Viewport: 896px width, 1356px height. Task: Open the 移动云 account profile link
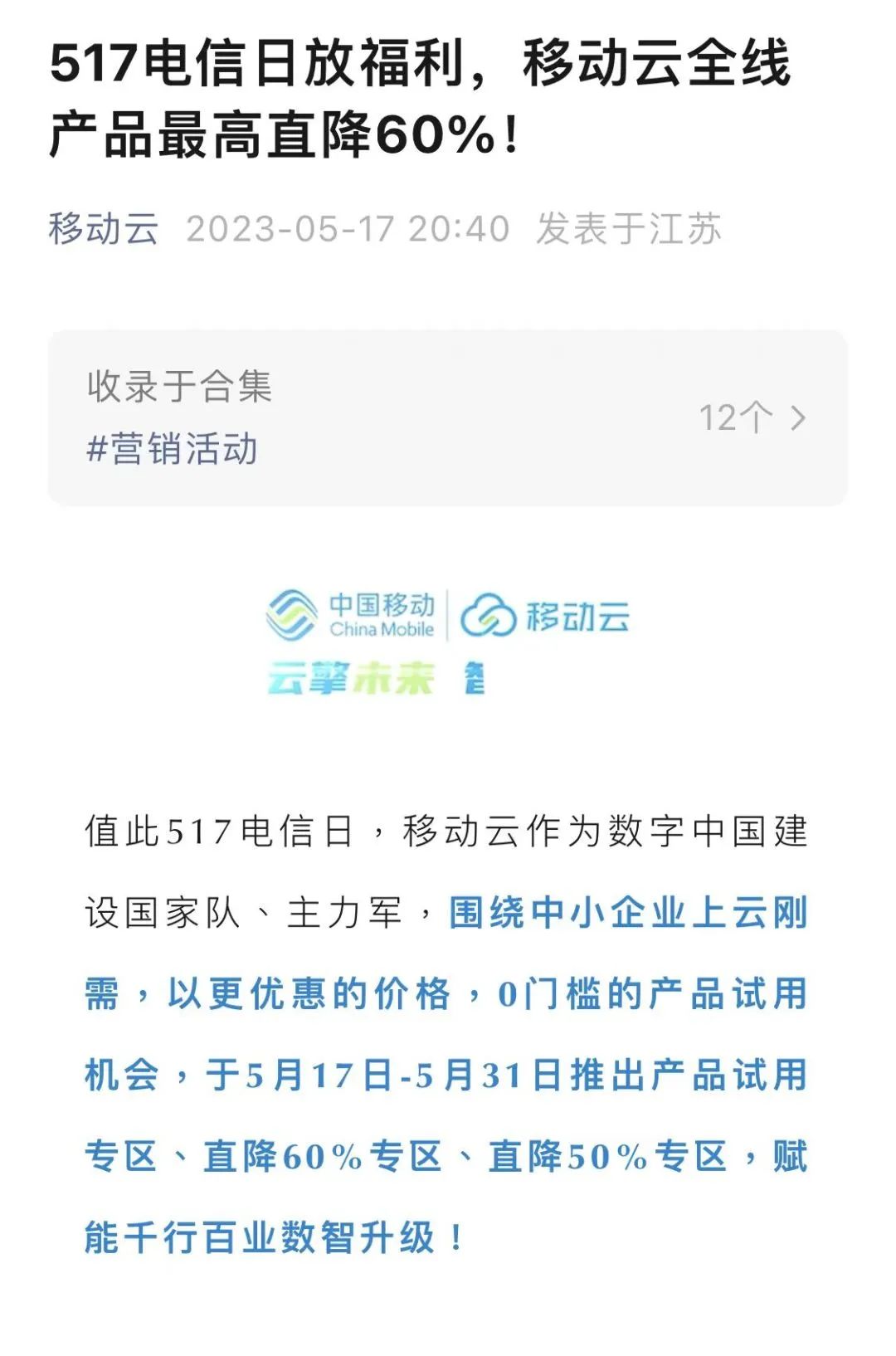pos(104,229)
